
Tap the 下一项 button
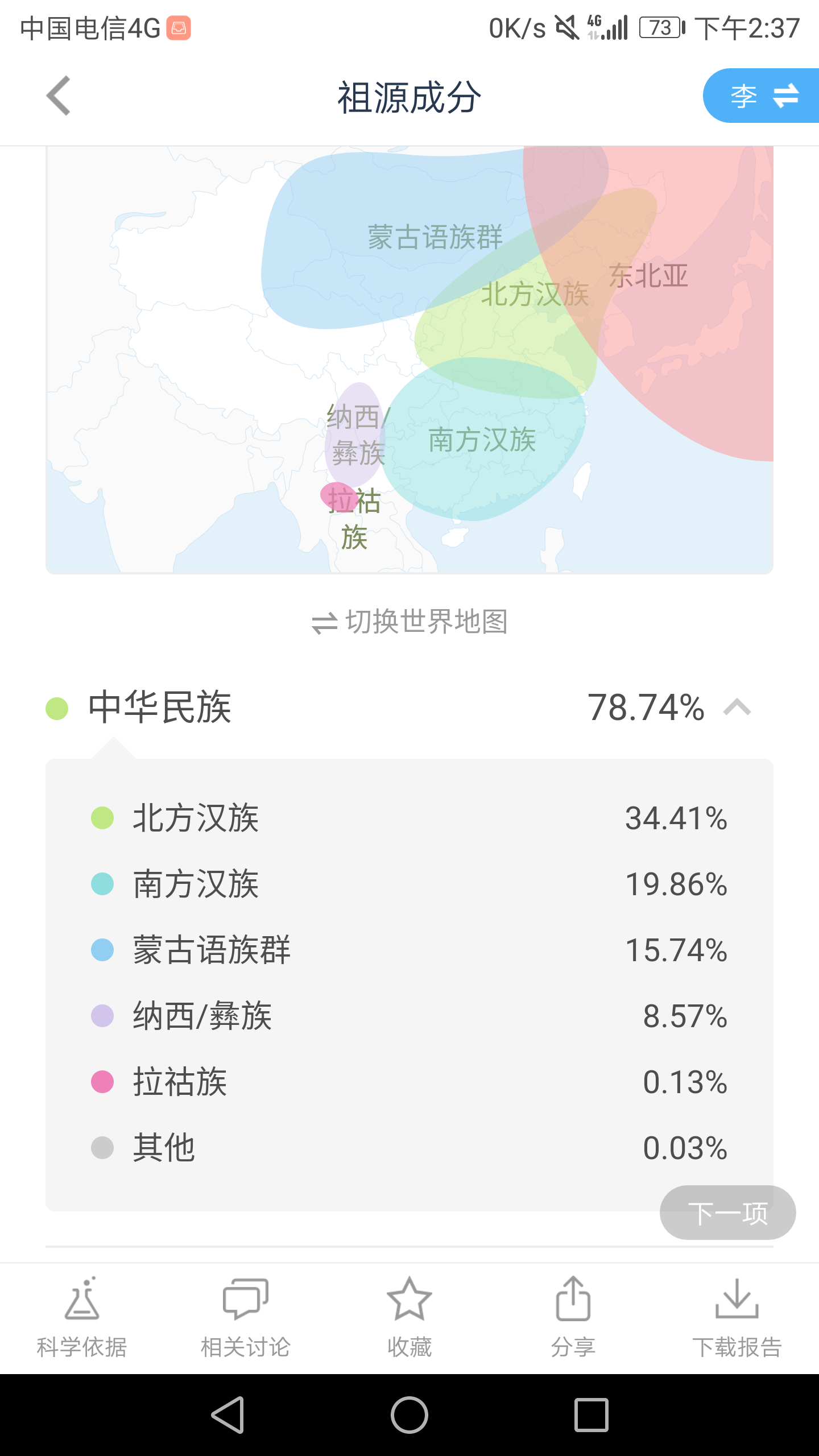(x=727, y=1213)
